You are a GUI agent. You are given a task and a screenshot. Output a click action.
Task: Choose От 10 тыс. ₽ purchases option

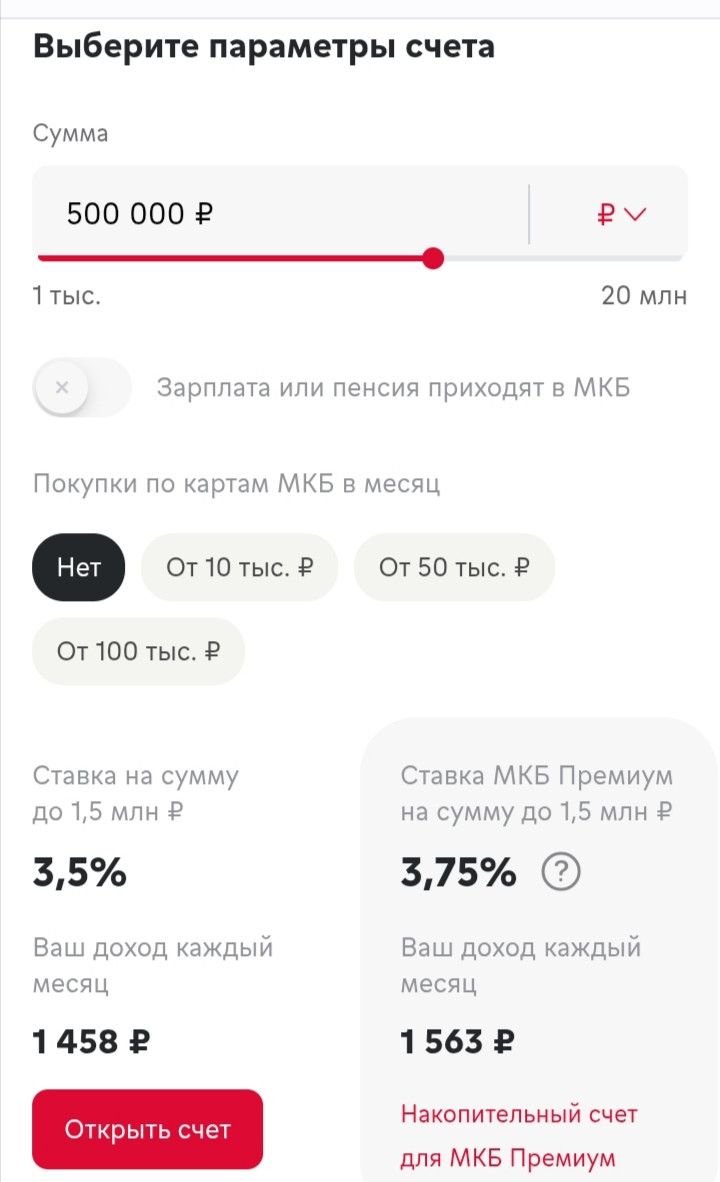click(x=240, y=567)
